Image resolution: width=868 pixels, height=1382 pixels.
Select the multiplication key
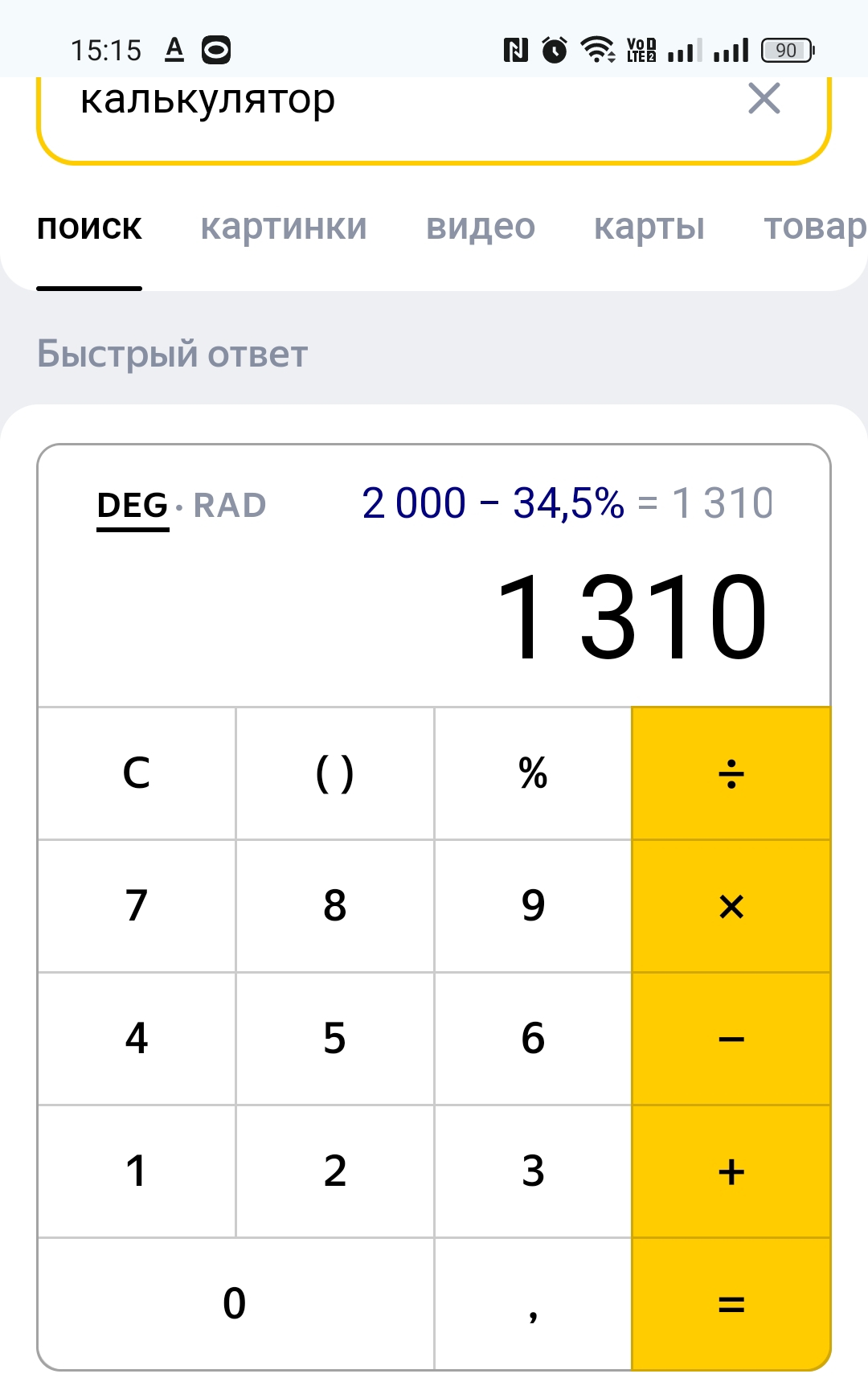click(731, 906)
